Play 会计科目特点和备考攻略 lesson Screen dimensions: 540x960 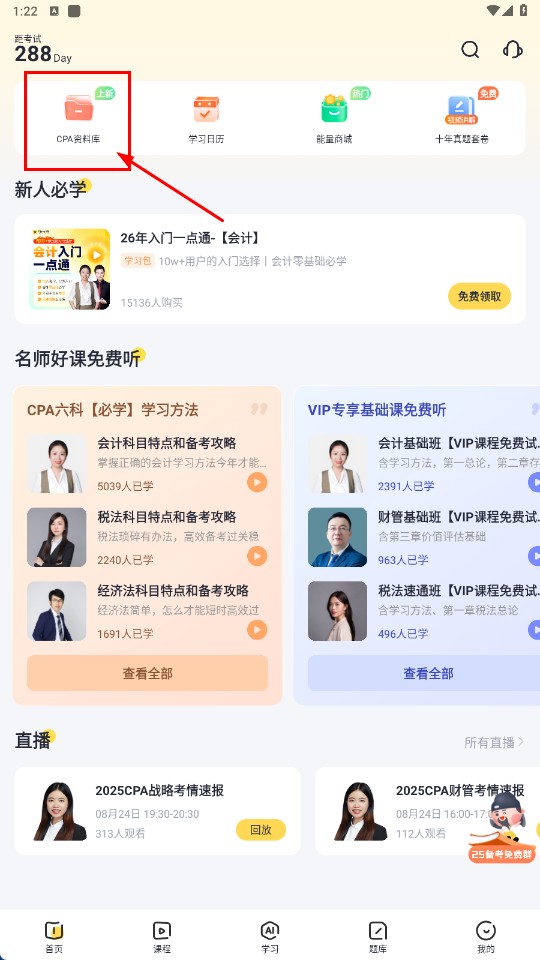(257, 482)
